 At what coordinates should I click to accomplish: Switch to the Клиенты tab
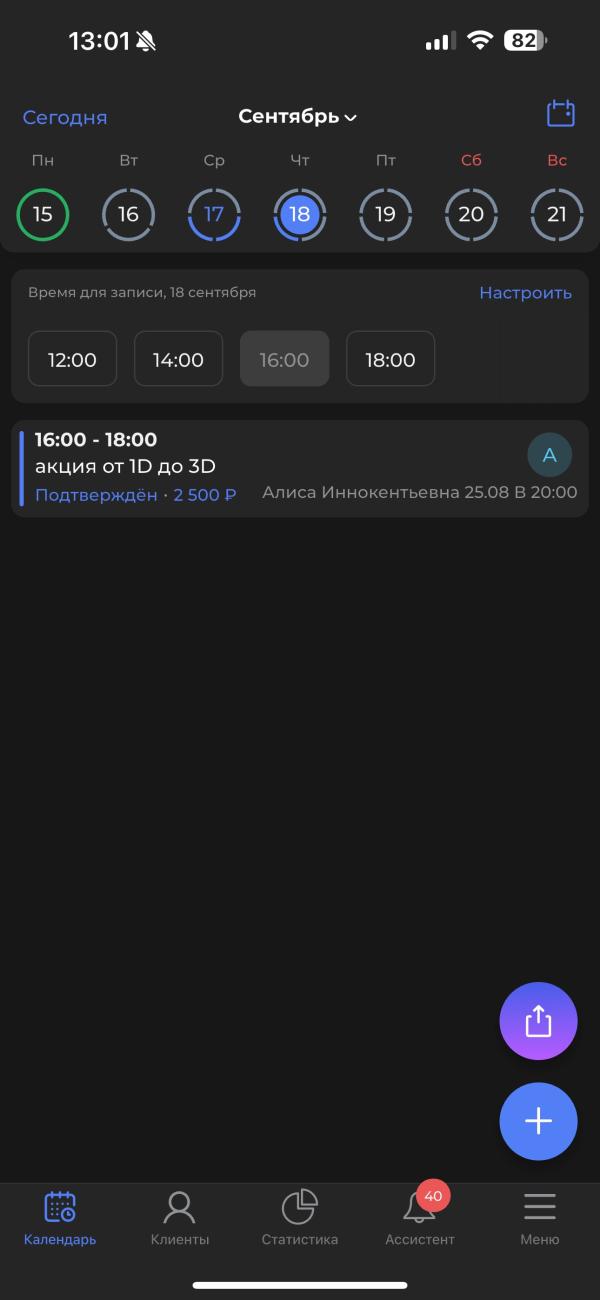(x=180, y=1218)
